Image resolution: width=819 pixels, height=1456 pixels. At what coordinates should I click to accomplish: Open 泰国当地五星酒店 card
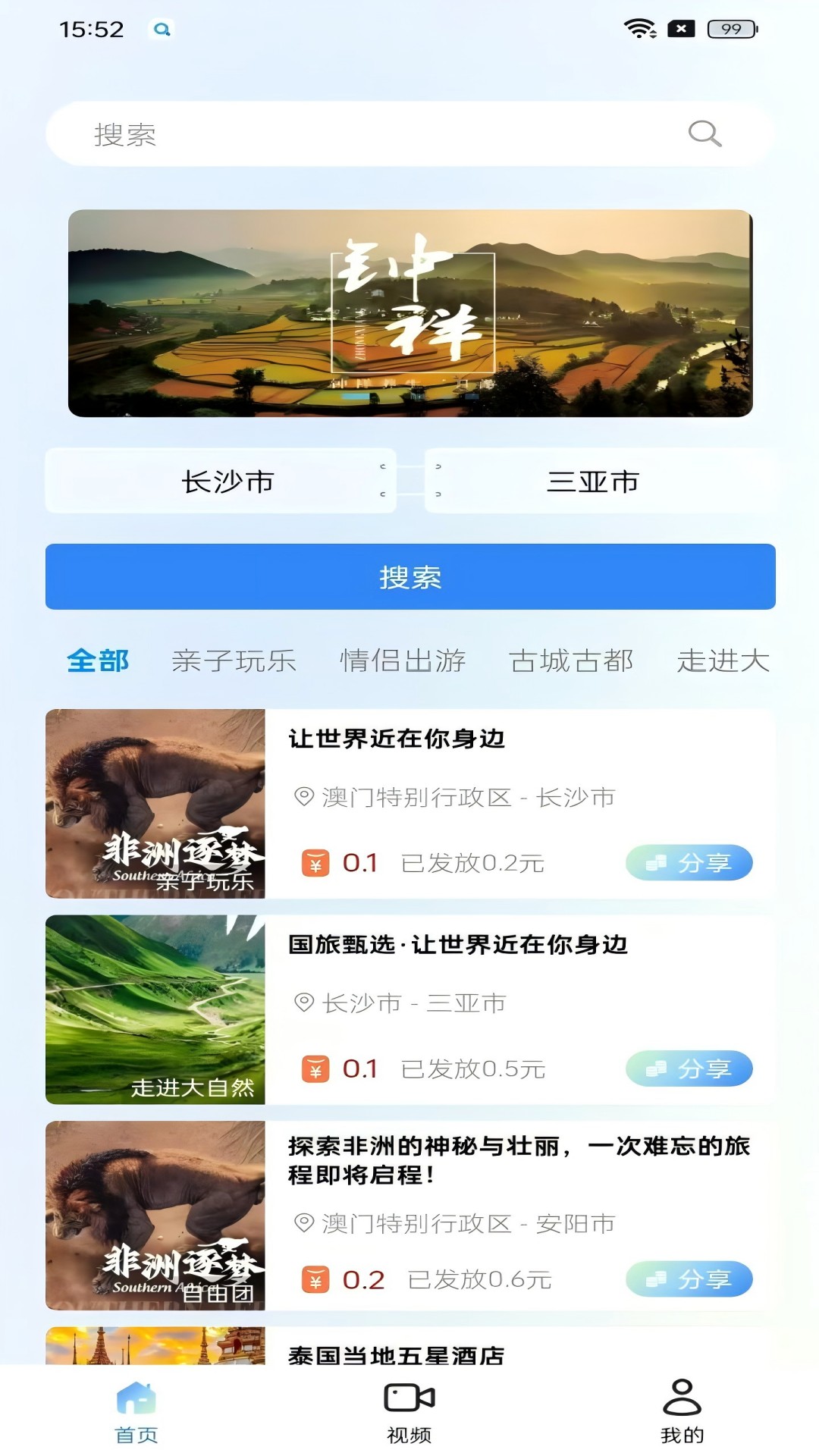[410, 1346]
